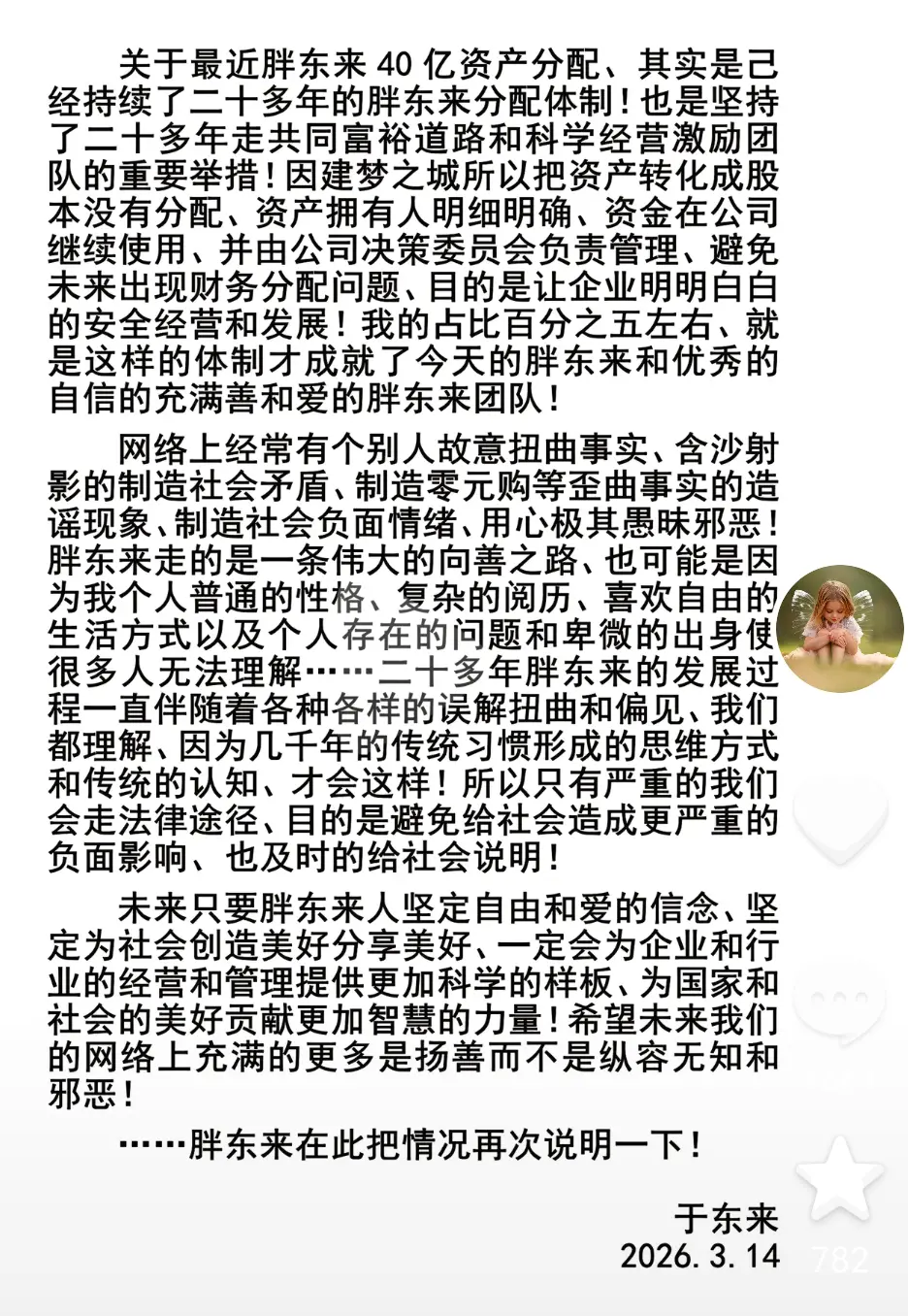Open the poster's profile avatar

click(x=840, y=629)
